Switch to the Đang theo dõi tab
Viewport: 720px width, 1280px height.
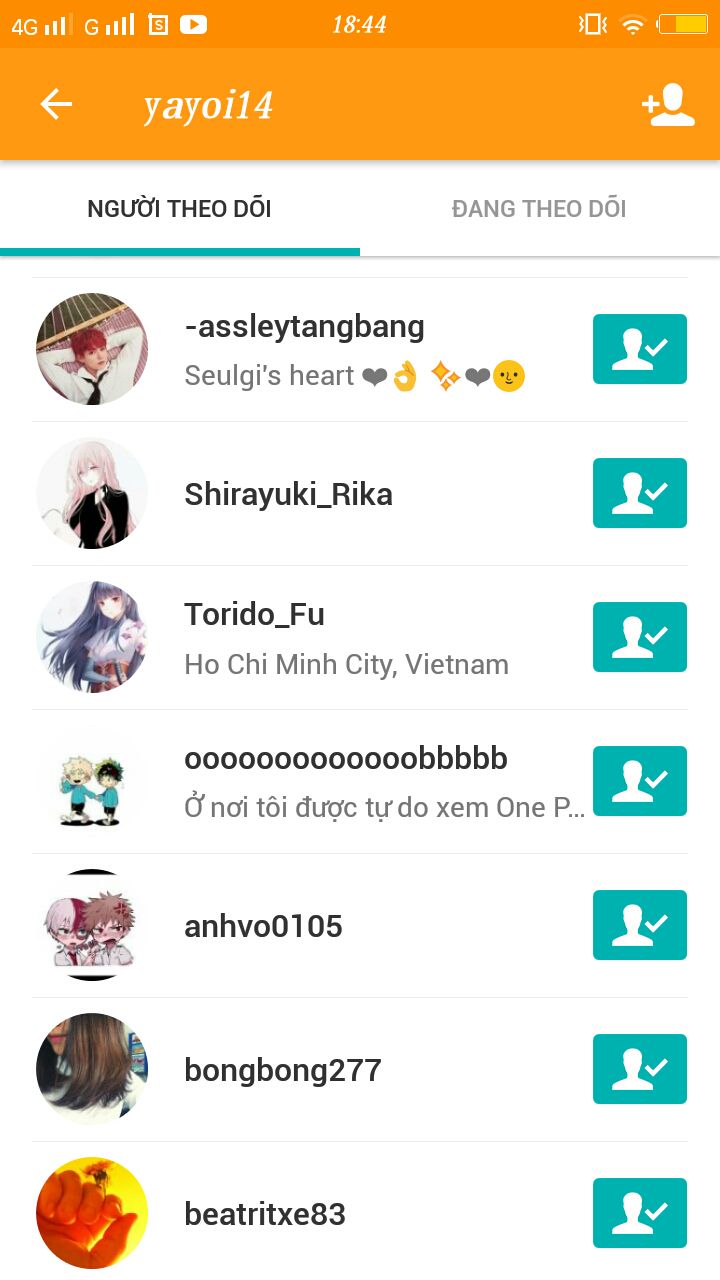pos(539,209)
